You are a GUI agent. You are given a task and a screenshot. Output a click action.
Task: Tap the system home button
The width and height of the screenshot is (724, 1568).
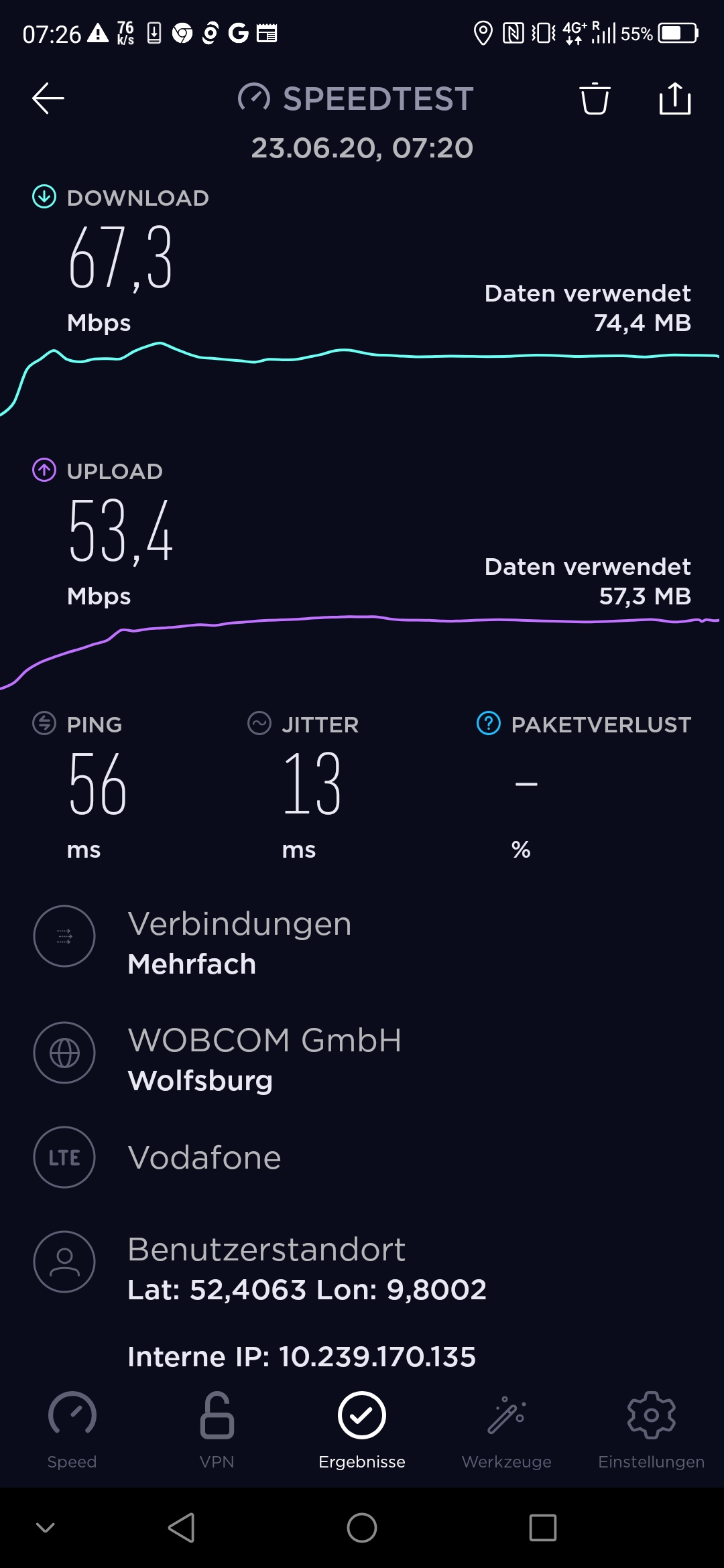(x=362, y=1528)
